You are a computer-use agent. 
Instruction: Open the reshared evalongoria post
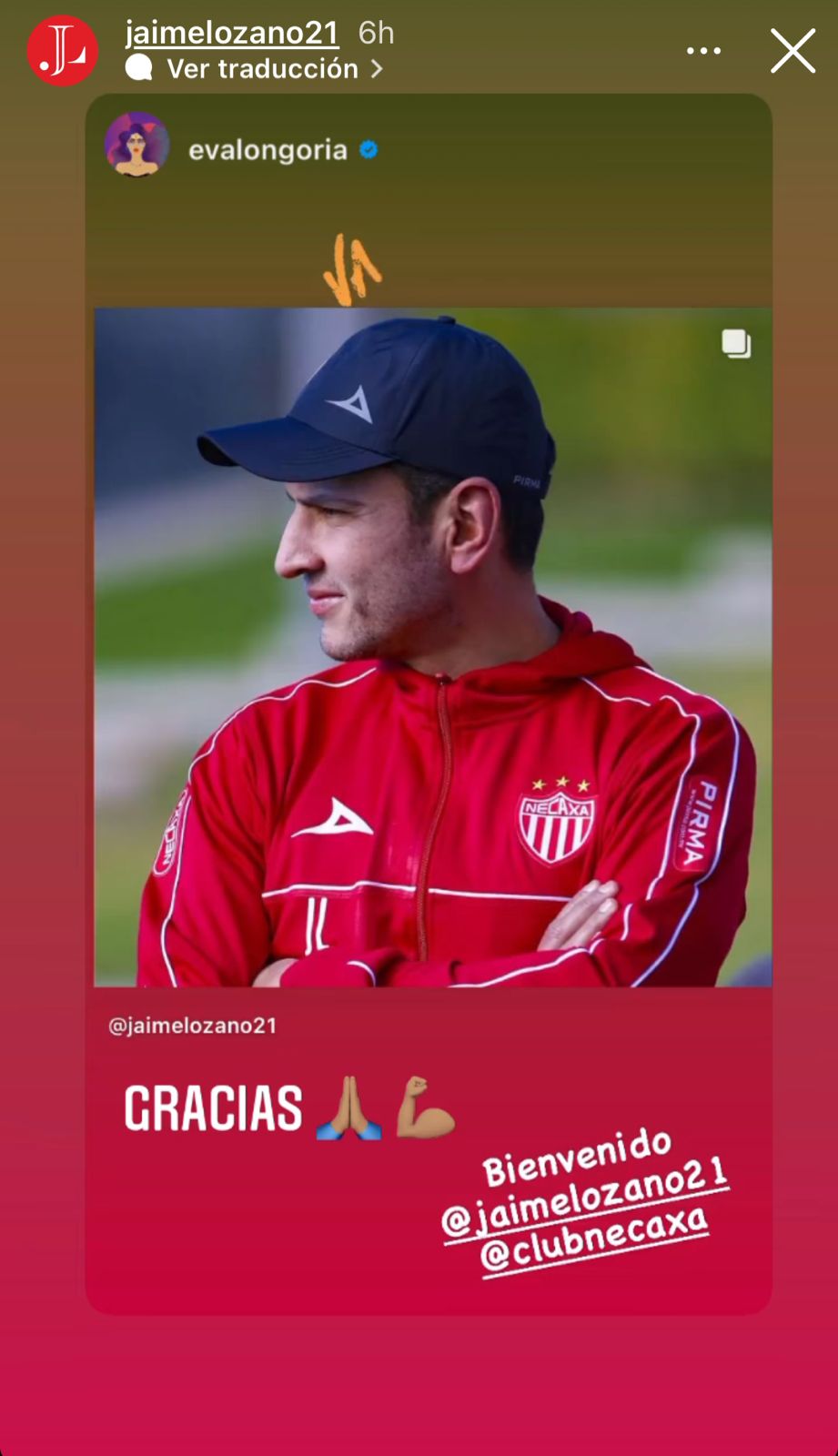[432, 646]
